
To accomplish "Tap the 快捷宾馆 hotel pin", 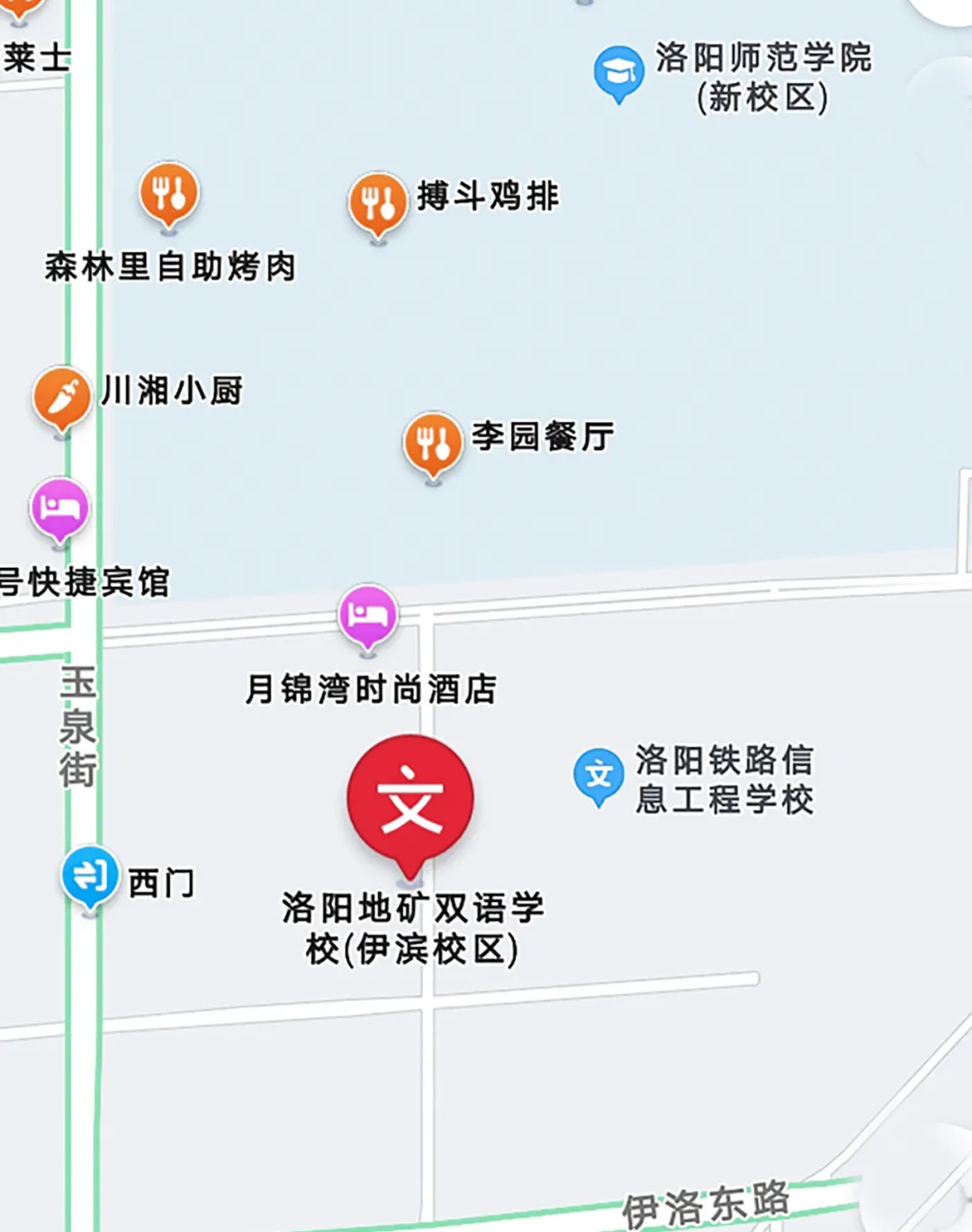I will pyautogui.click(x=59, y=508).
